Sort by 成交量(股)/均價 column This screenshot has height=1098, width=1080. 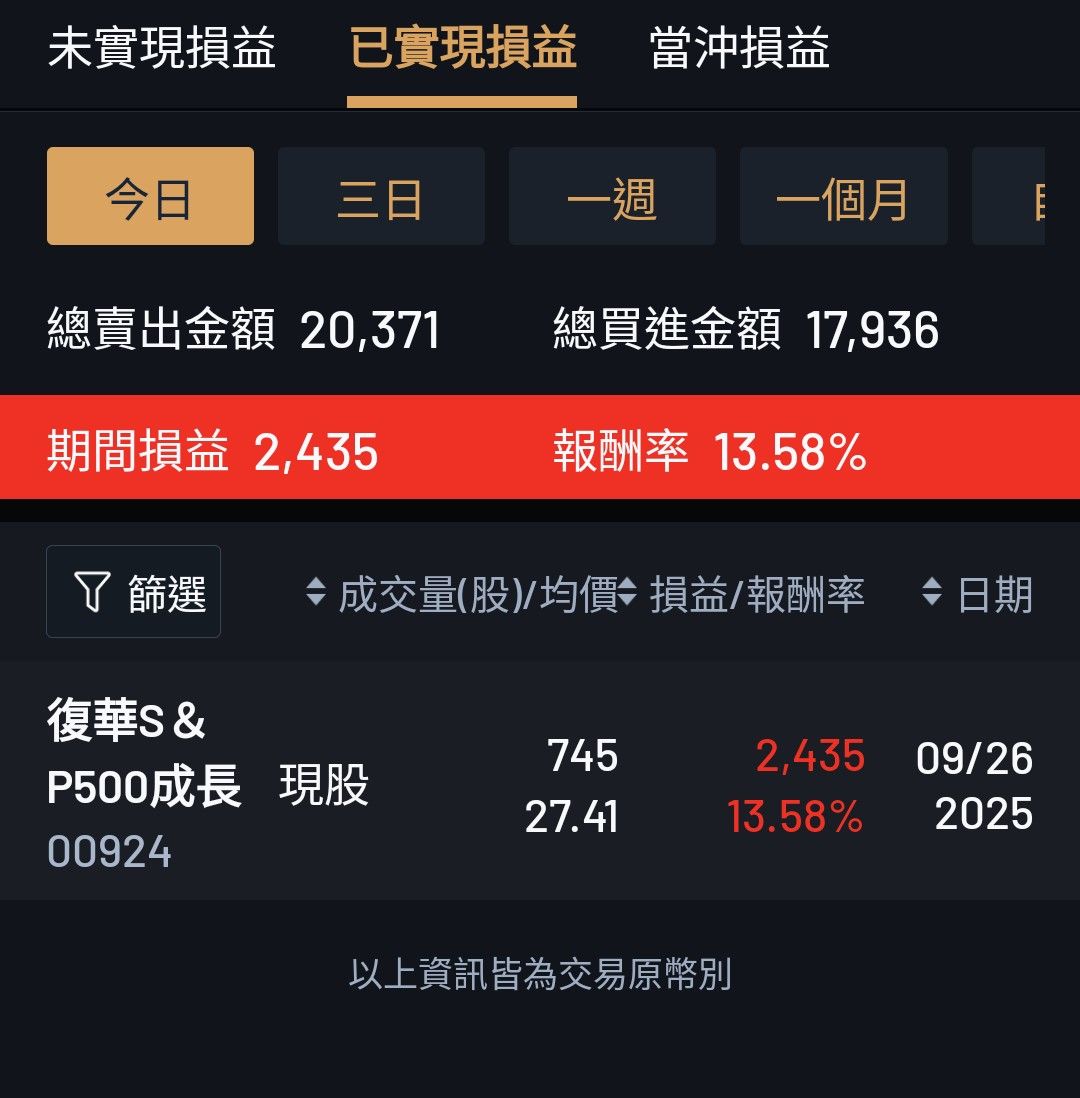pos(462,595)
